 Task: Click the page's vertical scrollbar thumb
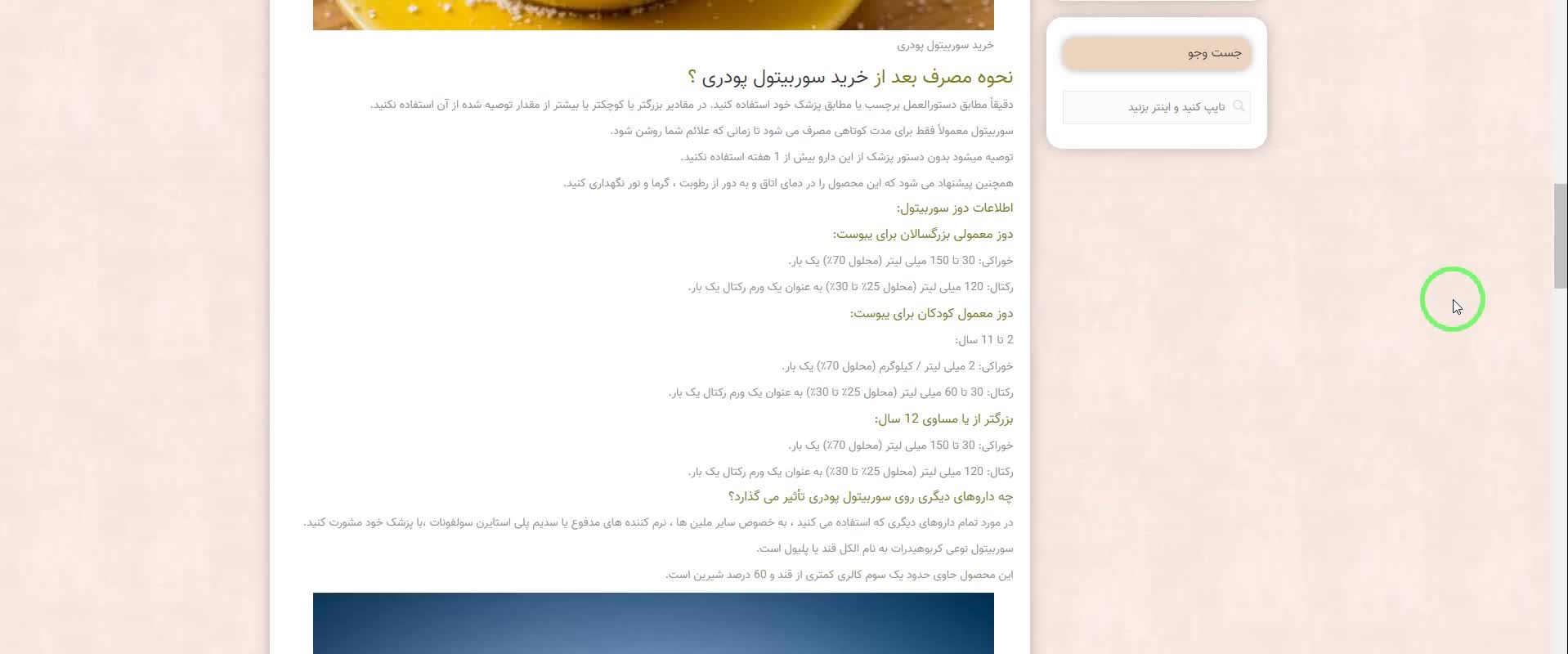1560,236
